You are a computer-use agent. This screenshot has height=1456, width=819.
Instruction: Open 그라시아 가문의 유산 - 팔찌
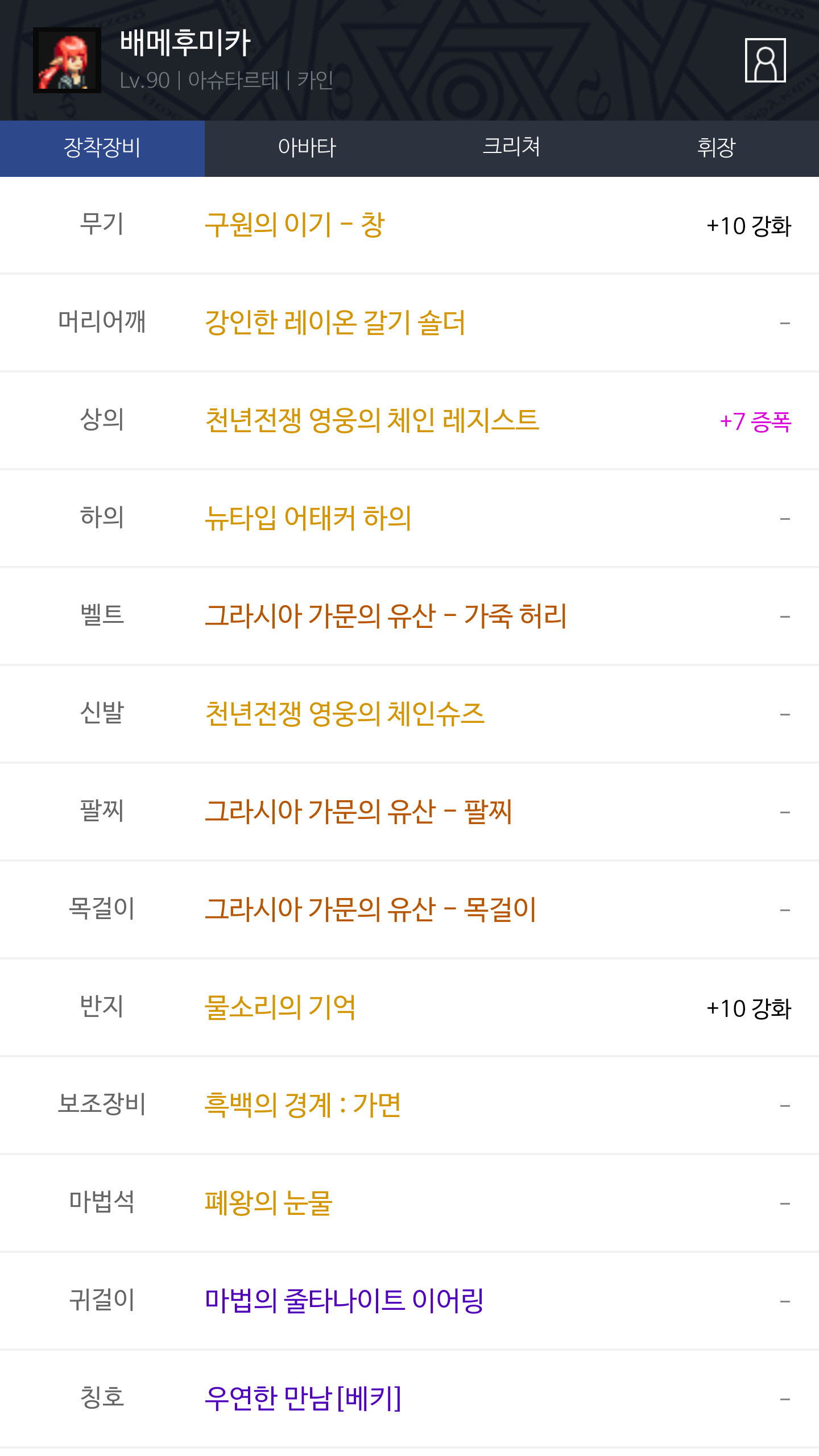click(x=358, y=812)
